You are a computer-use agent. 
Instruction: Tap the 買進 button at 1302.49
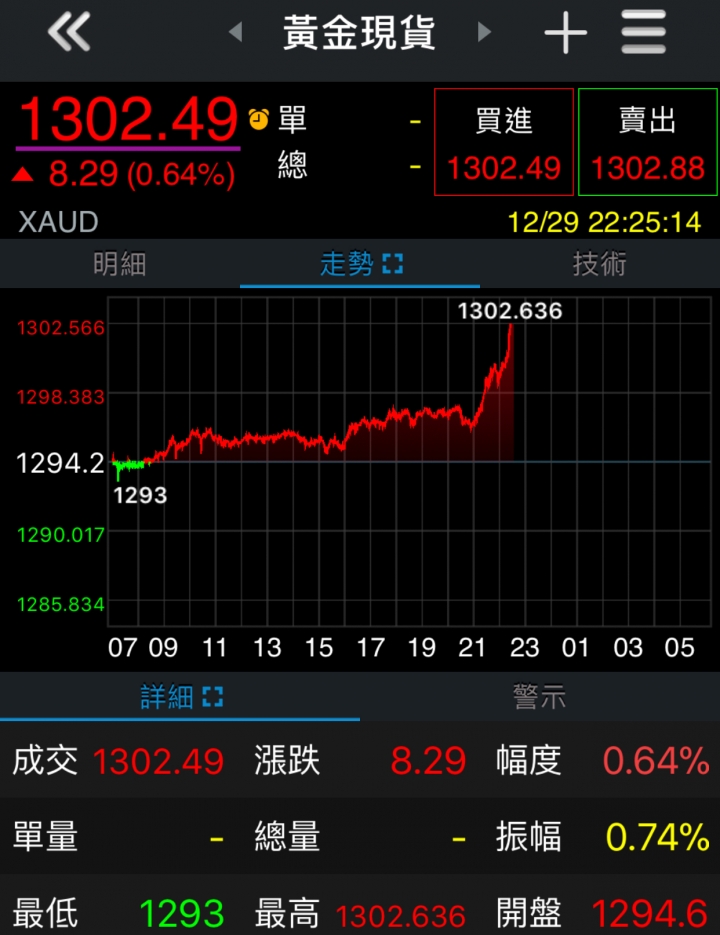(504, 142)
